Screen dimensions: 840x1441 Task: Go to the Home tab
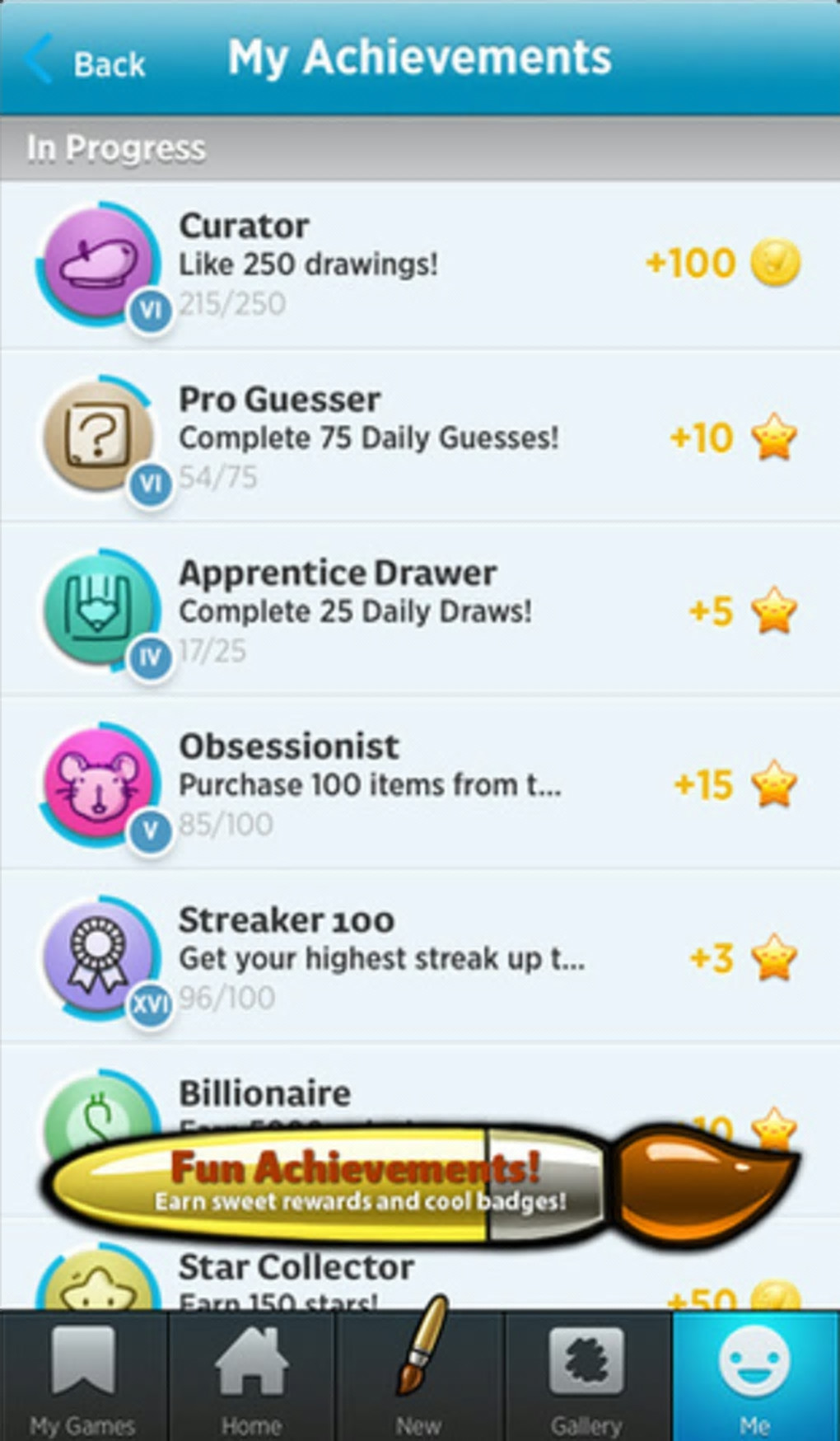point(251,1378)
